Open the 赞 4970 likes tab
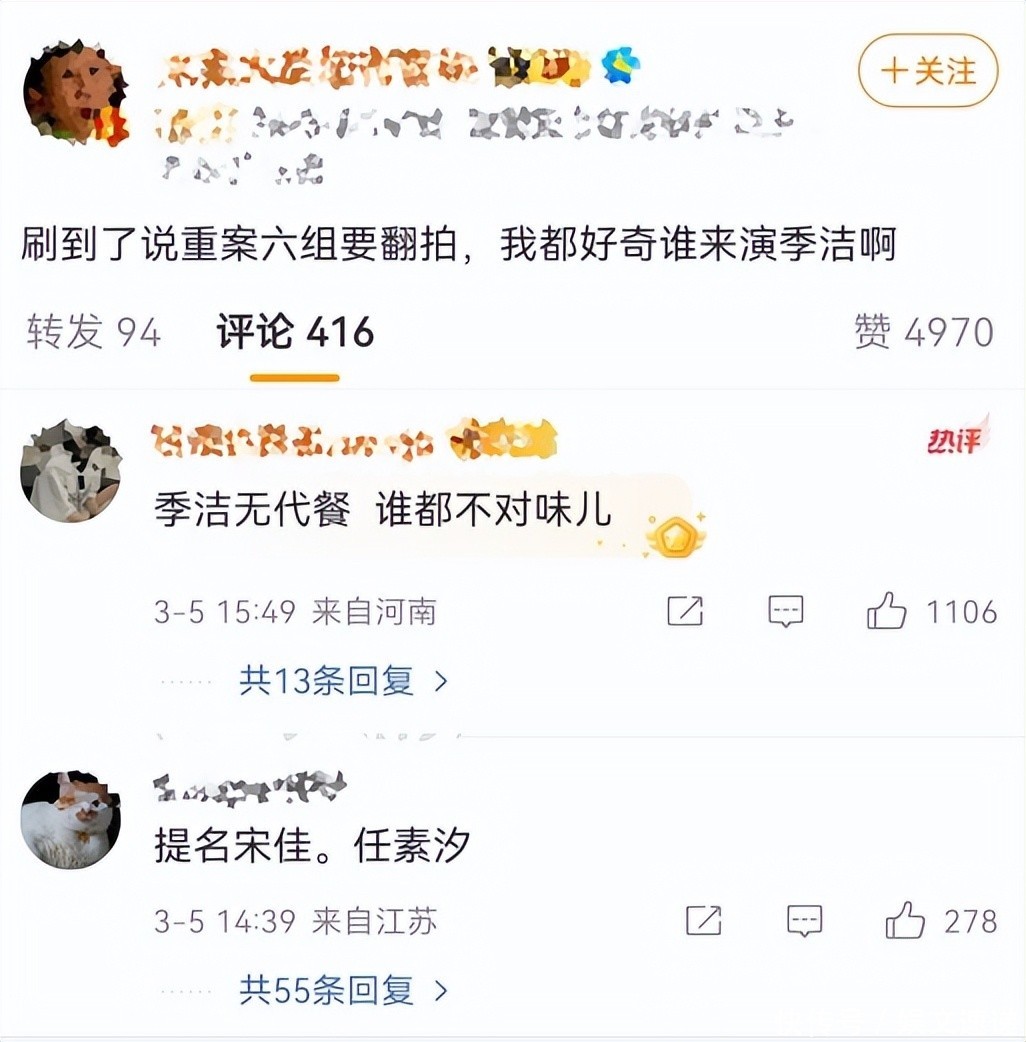1026x1042 pixels. point(923,332)
